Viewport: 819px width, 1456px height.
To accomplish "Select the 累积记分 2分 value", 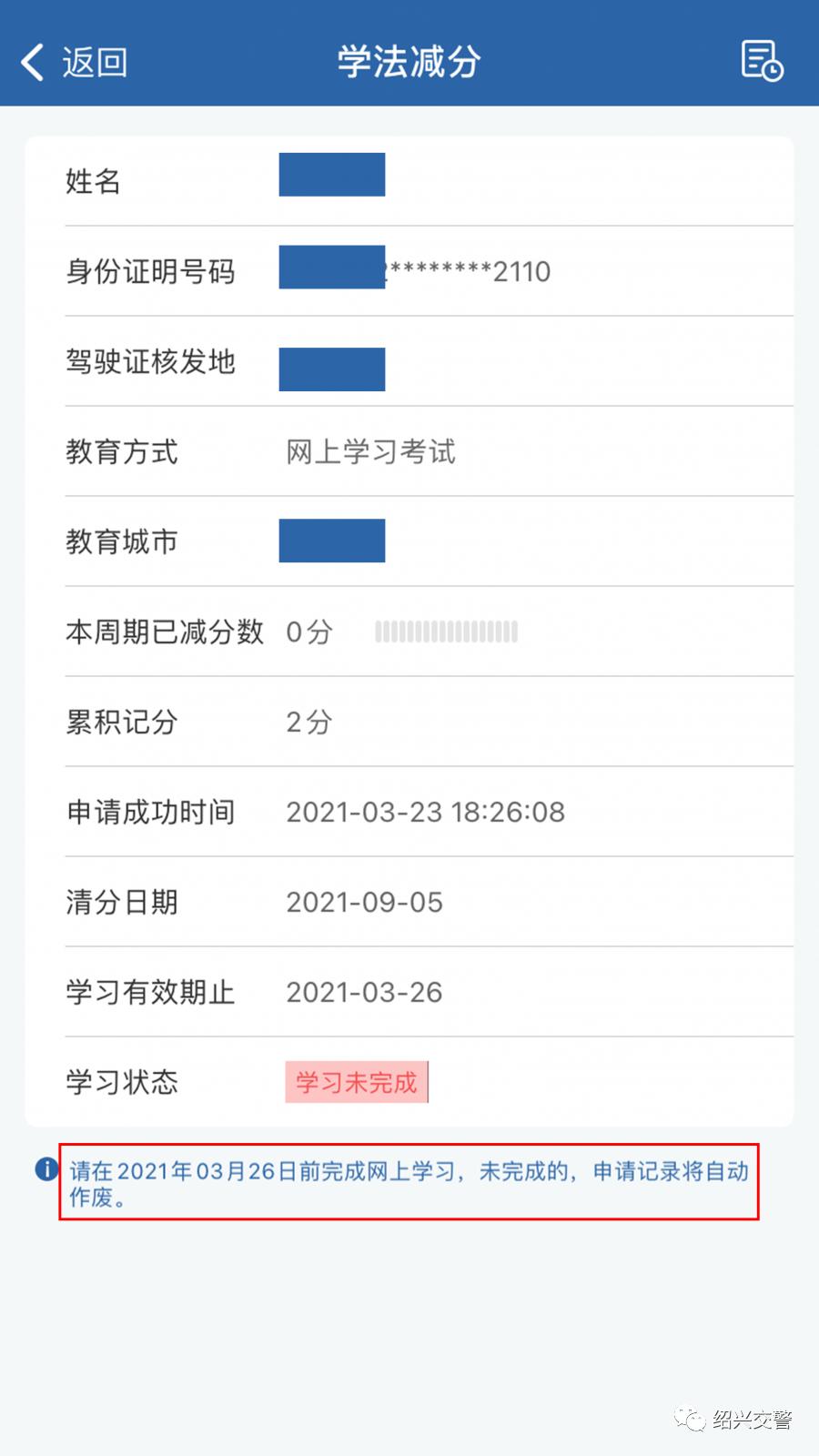I will (x=309, y=723).
